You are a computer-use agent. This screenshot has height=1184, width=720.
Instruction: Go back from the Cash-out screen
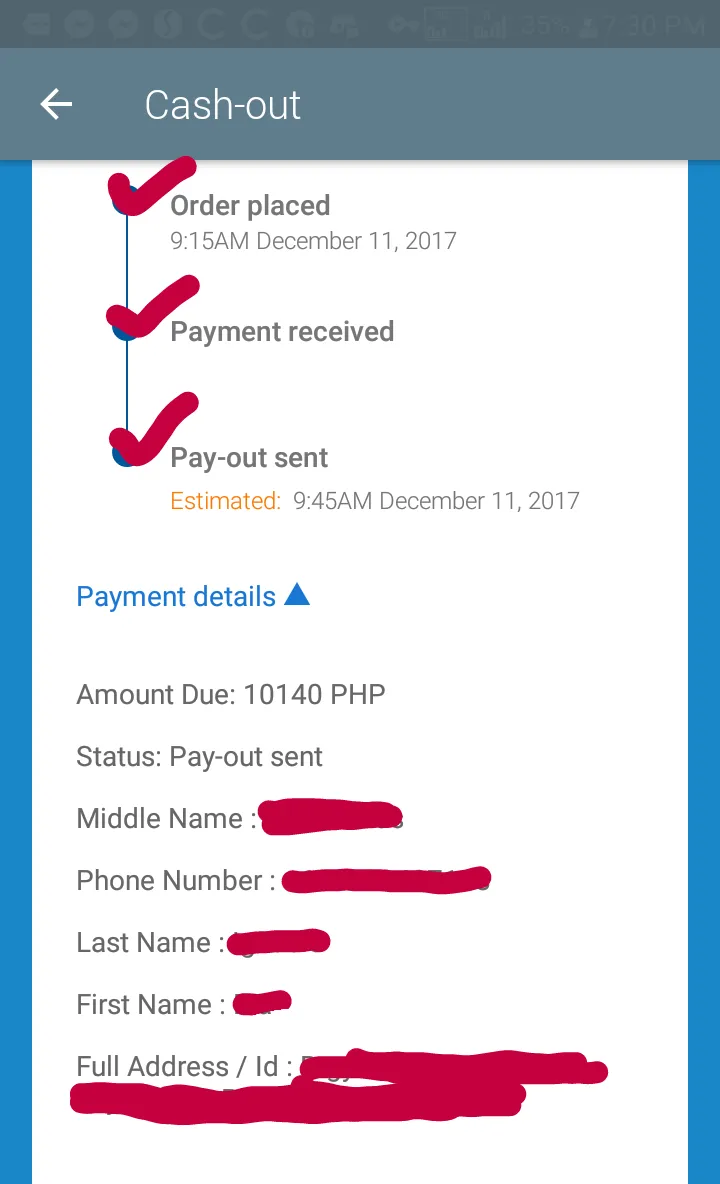[56, 104]
